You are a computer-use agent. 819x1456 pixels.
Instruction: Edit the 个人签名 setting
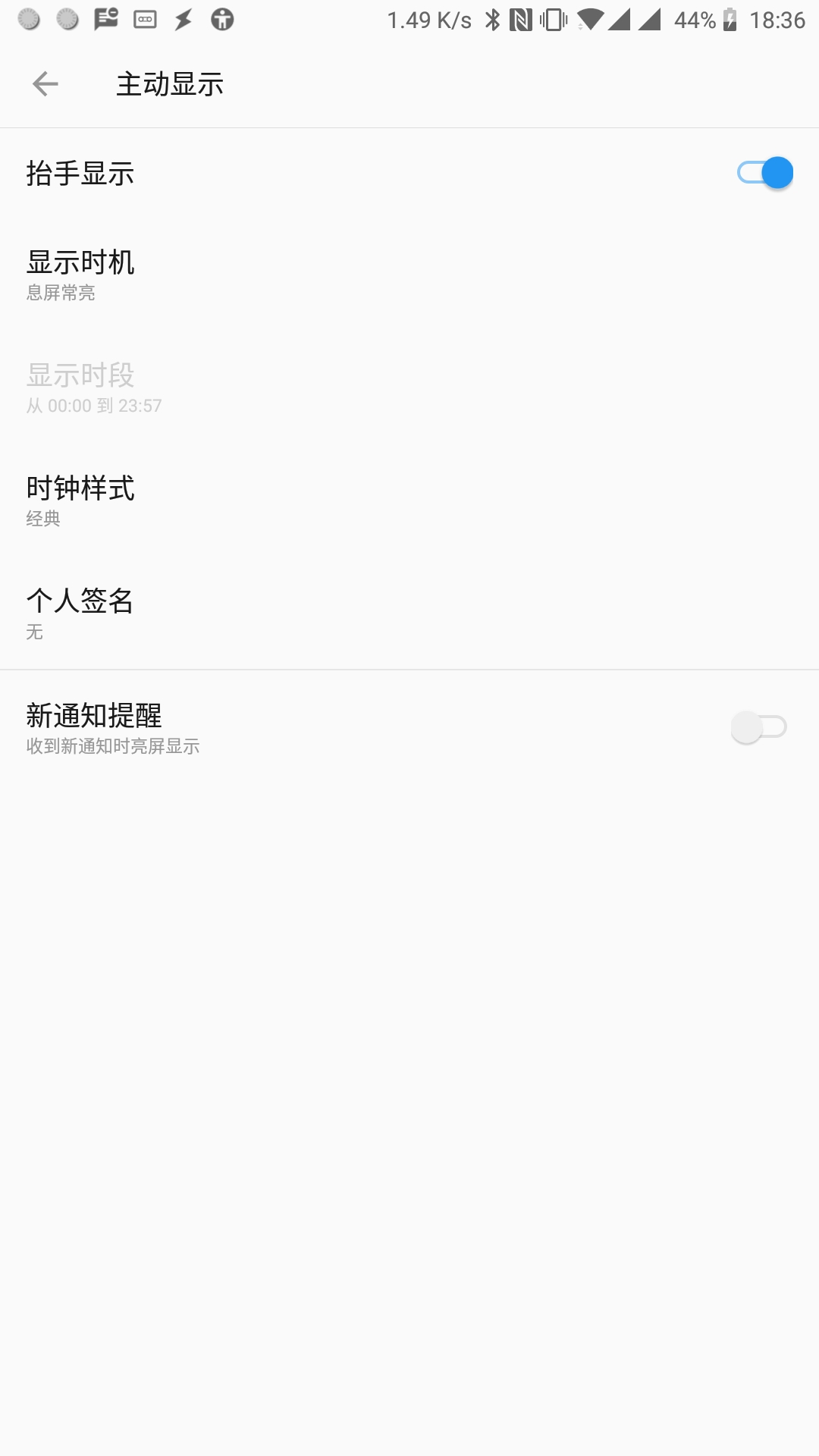click(409, 613)
